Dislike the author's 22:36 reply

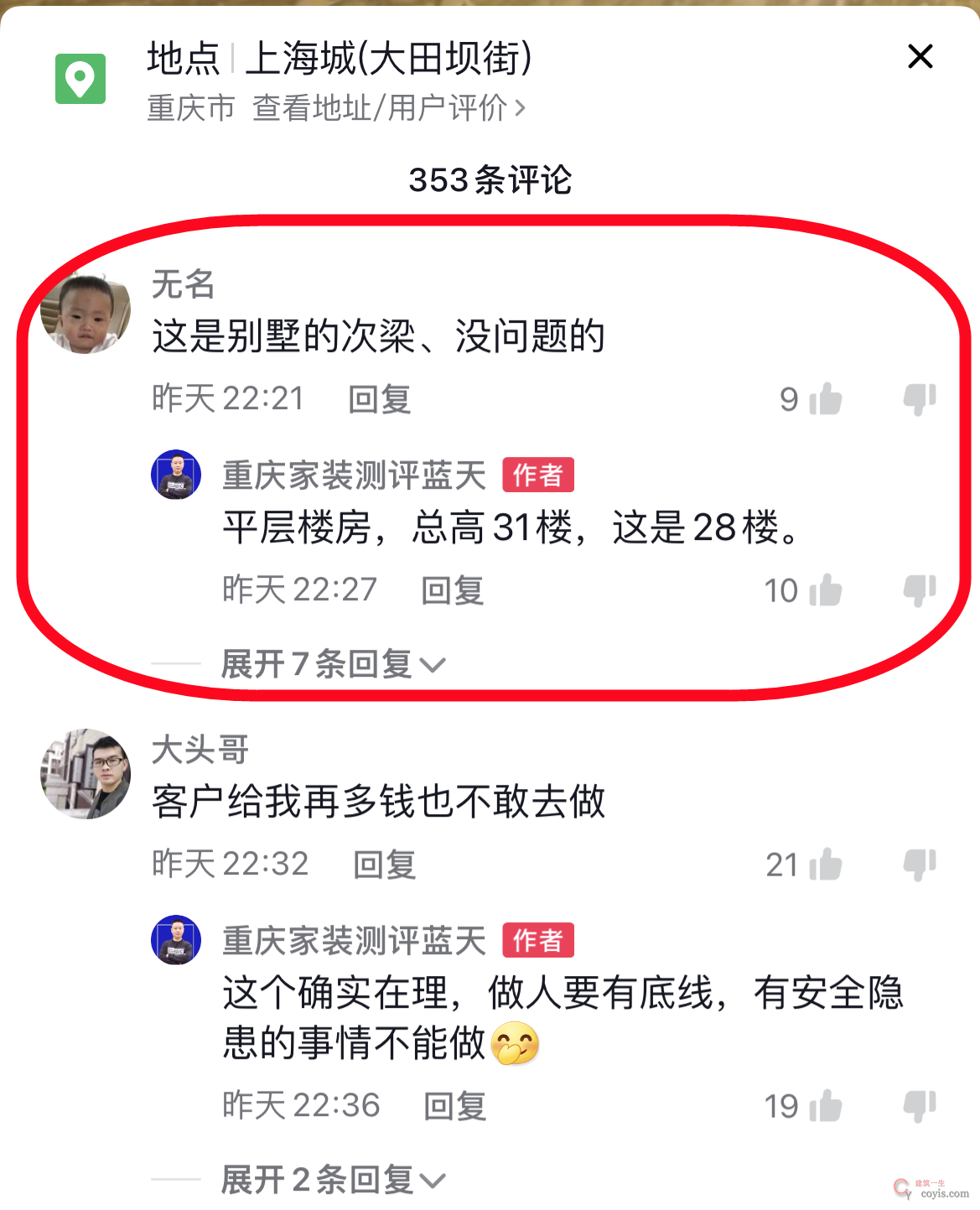click(x=919, y=1106)
